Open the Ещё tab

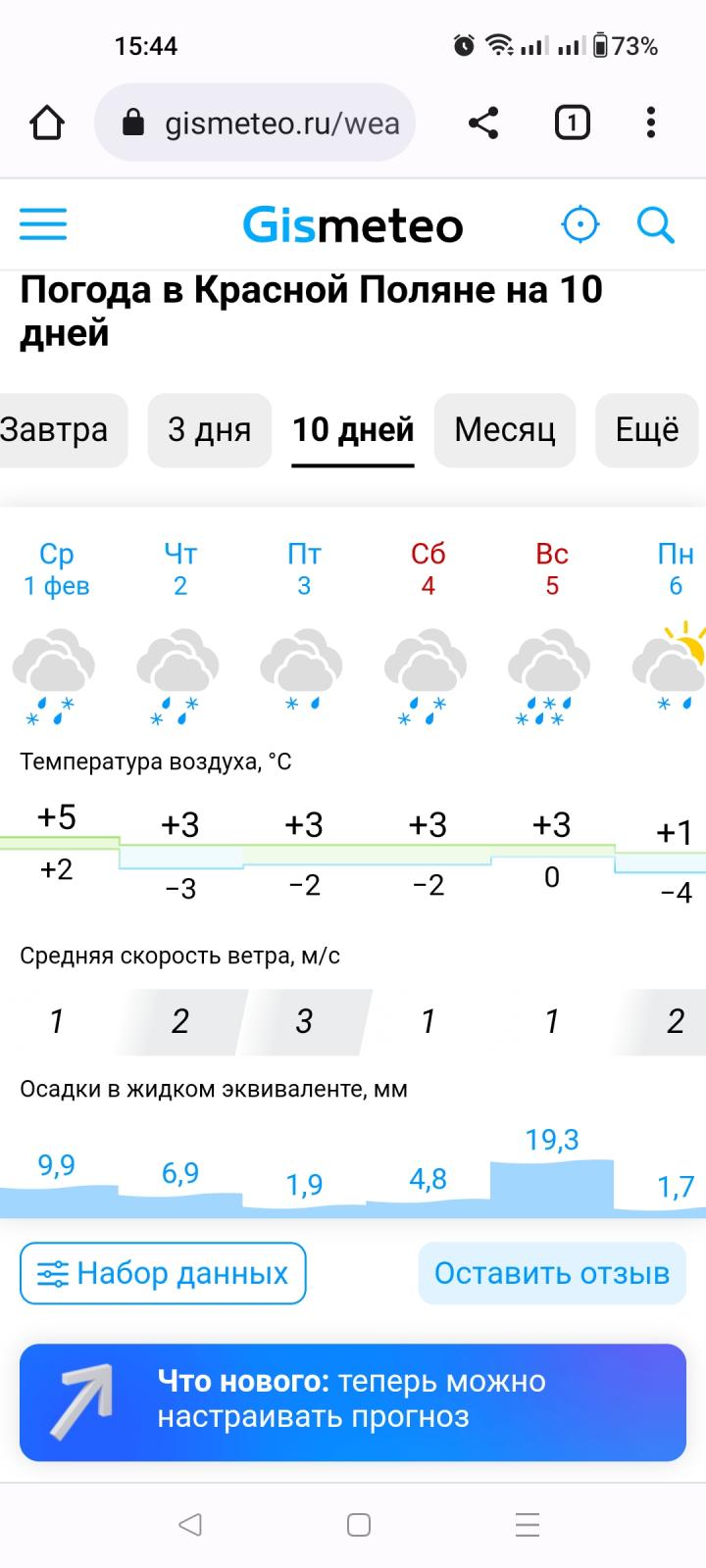pos(647,429)
